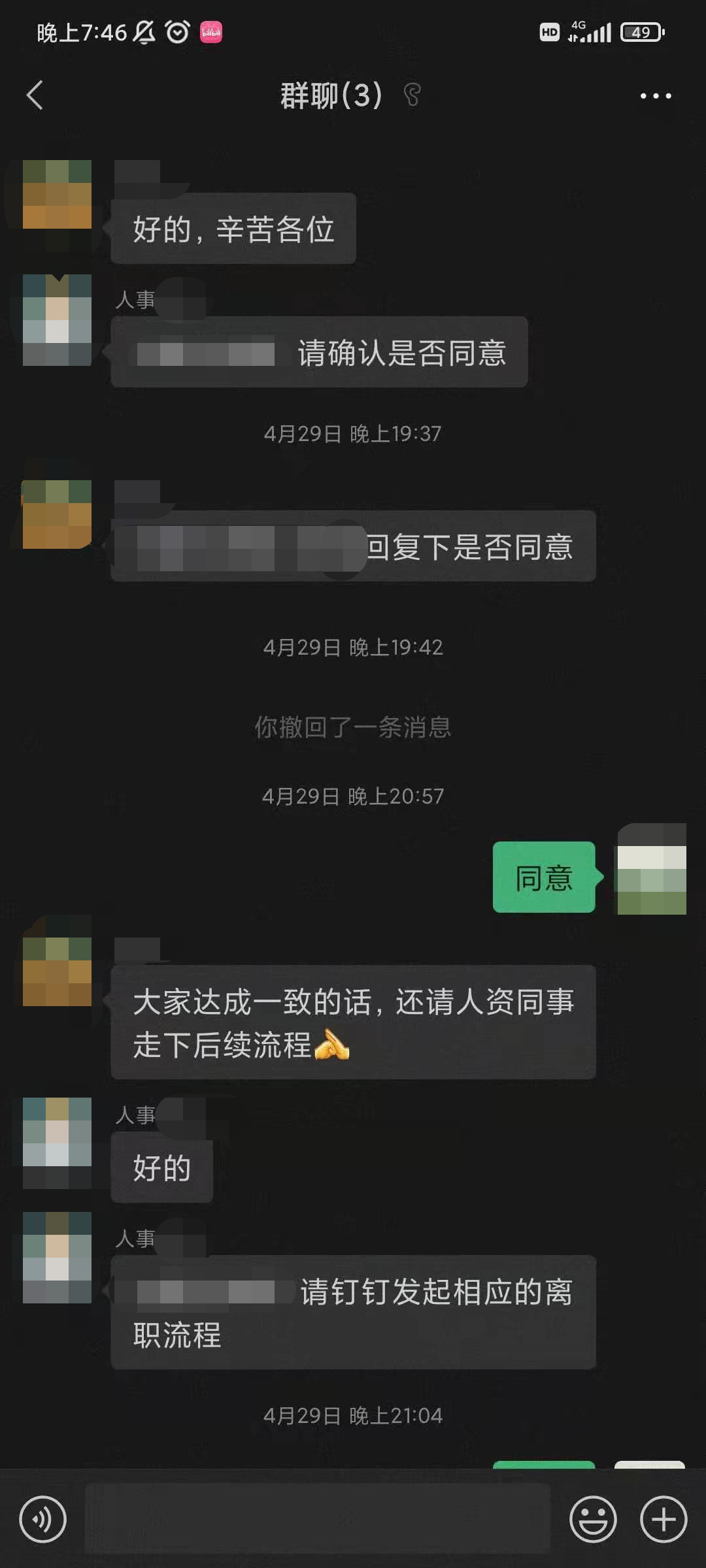Viewport: 706px width, 1568px height.
Task: Open the three-dot chat info menu
Action: click(656, 96)
